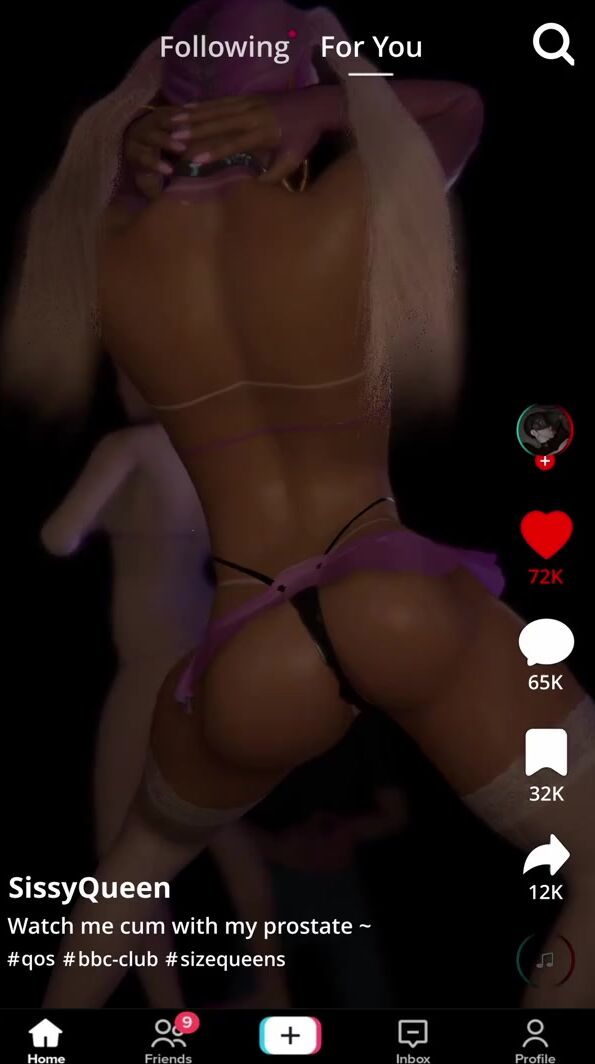Create a new post with plus button
The width and height of the screenshot is (595, 1064).
(x=290, y=1036)
